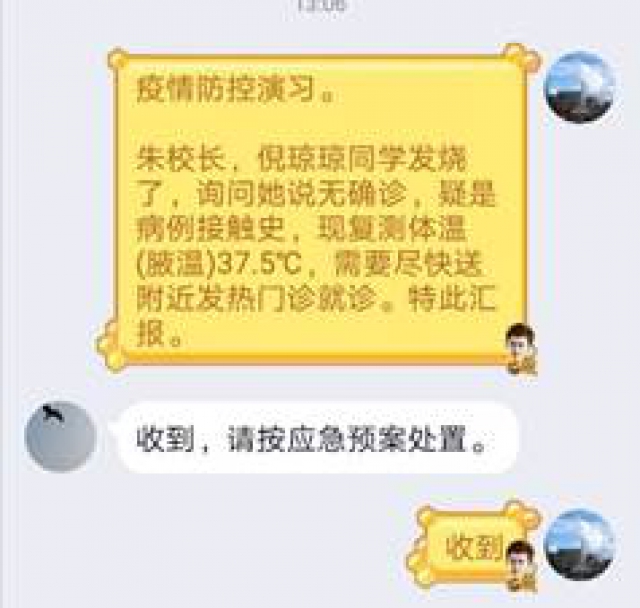Open sender avatar beside the short "收到" reply
This screenshot has height=608, width=640.
click(580, 545)
